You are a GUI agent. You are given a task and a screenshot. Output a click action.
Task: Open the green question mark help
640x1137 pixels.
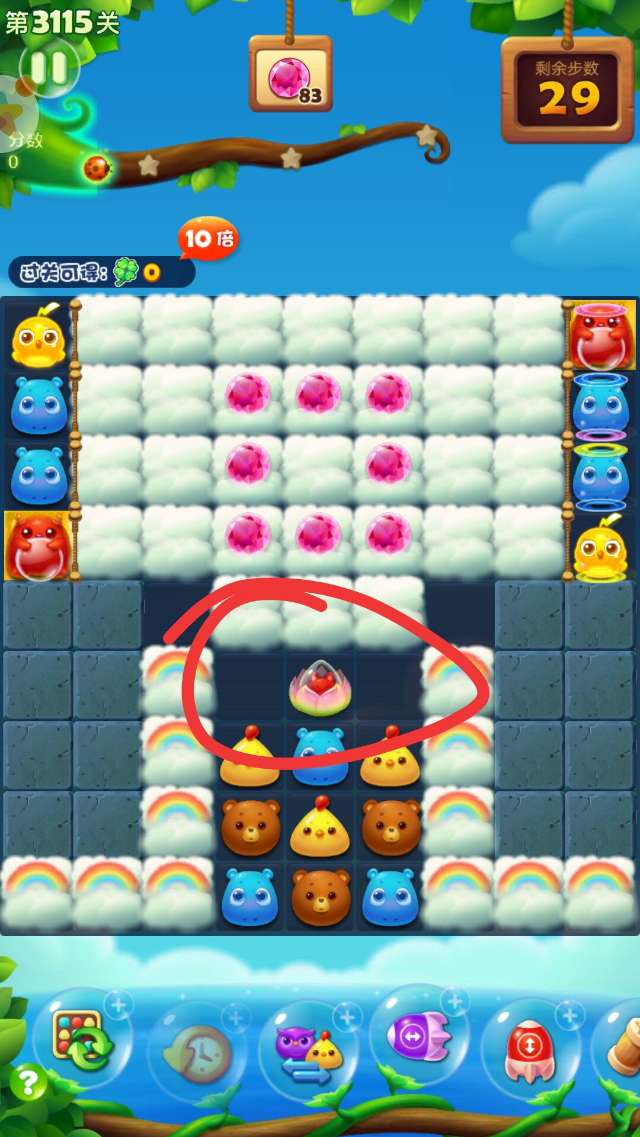pos(28,1081)
